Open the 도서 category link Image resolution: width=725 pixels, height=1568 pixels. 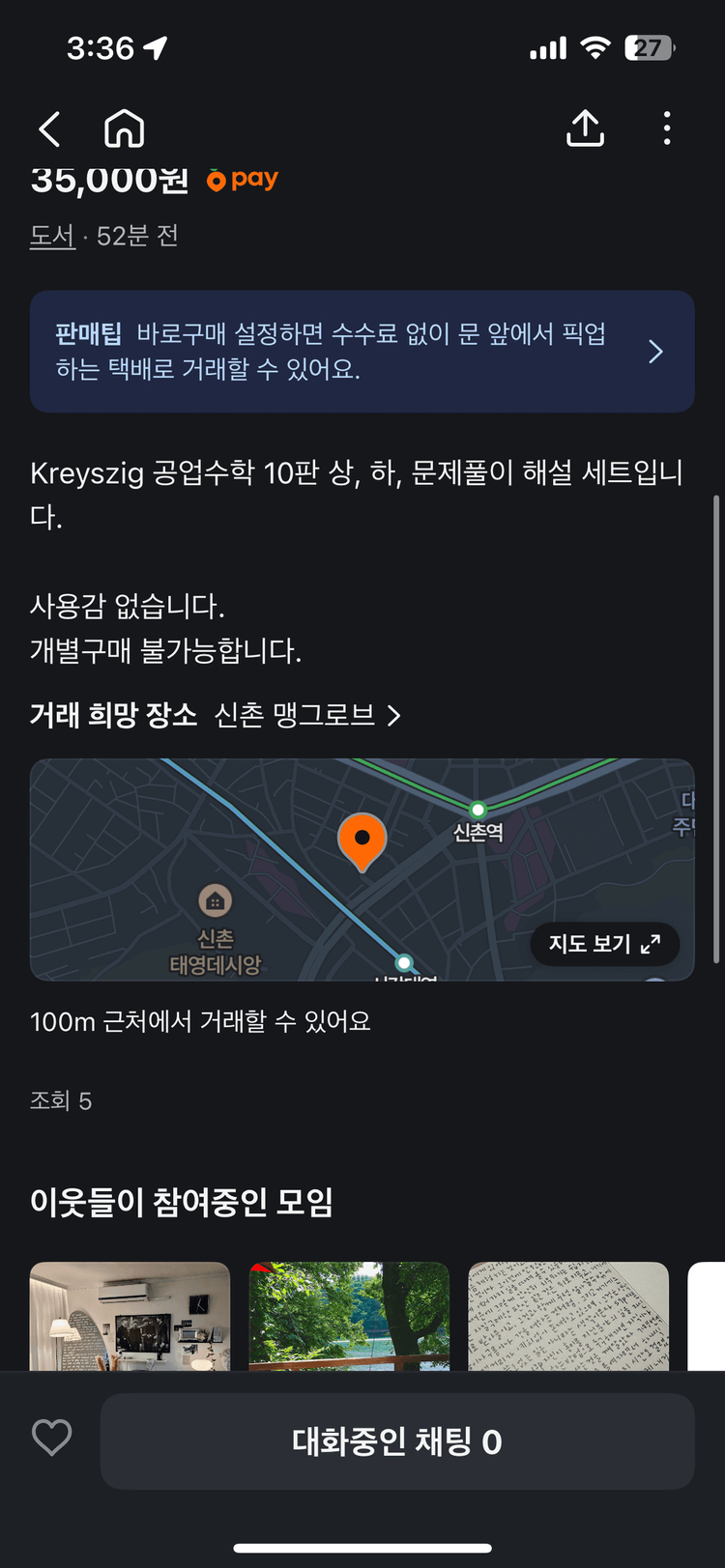[x=53, y=234]
